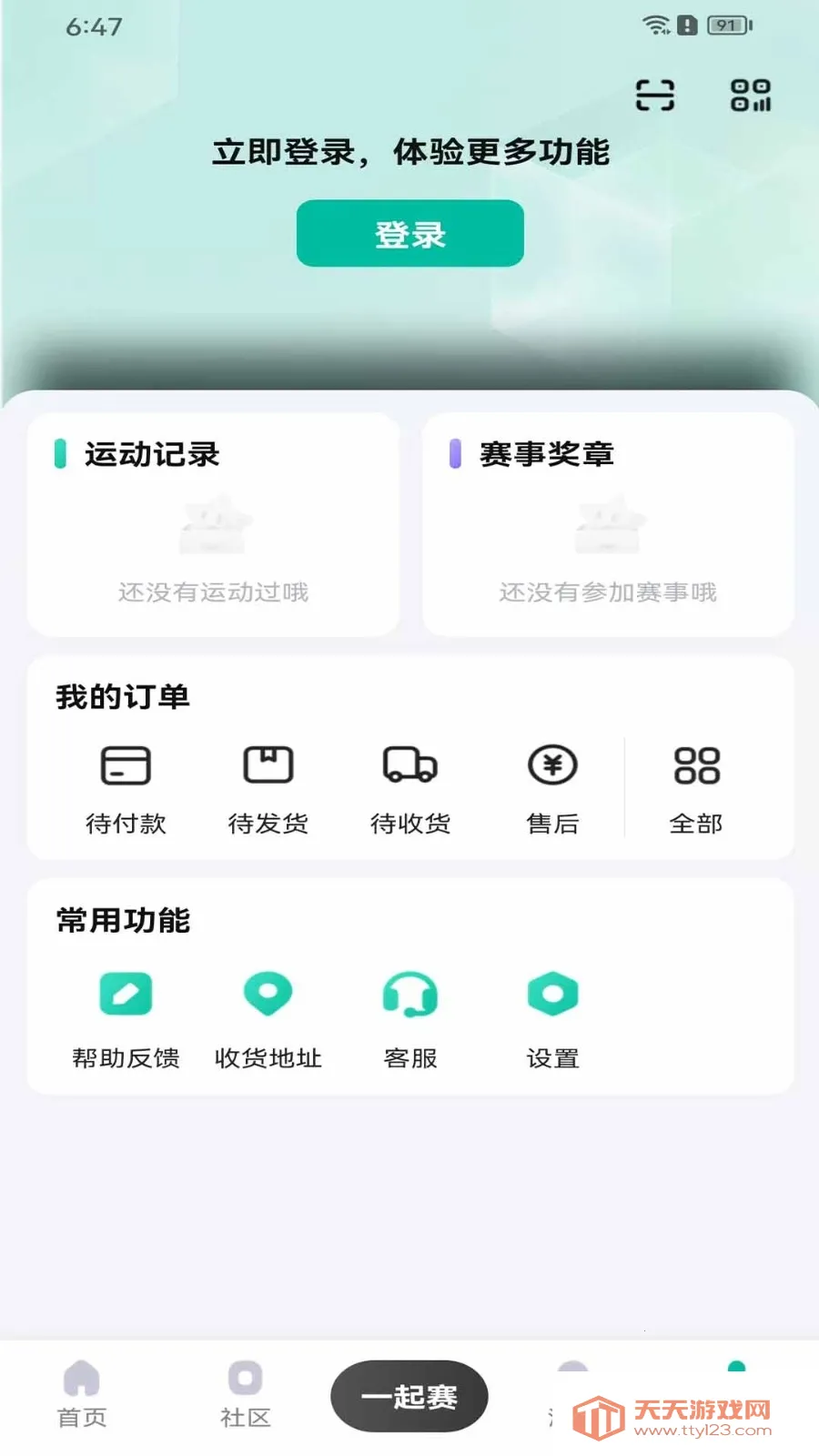Open the QR code icon in top corner
Viewport: 819px width, 1456px height.
click(x=748, y=94)
